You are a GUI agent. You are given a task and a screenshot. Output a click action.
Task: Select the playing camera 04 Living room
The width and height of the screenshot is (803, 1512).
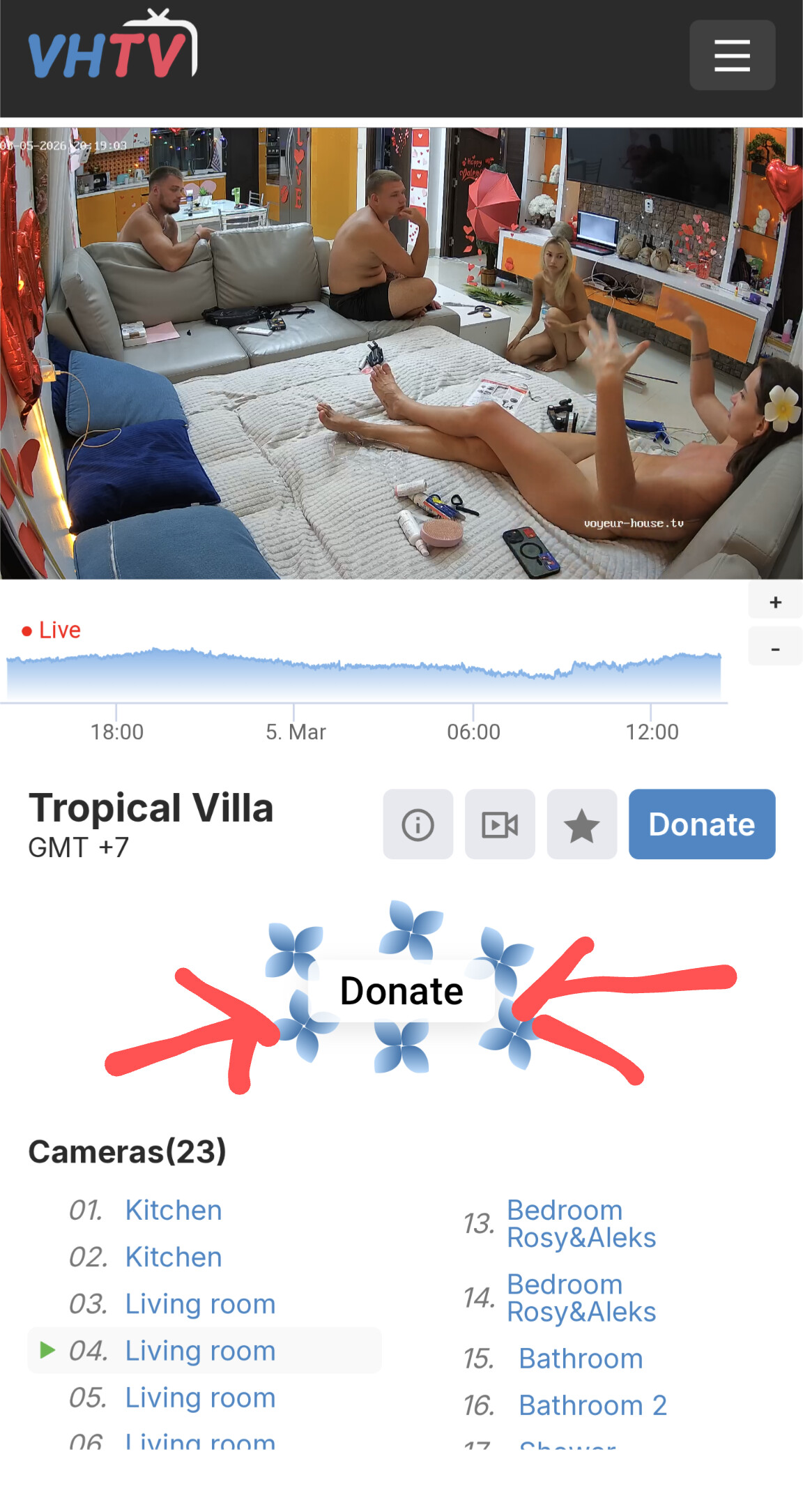coord(200,1351)
